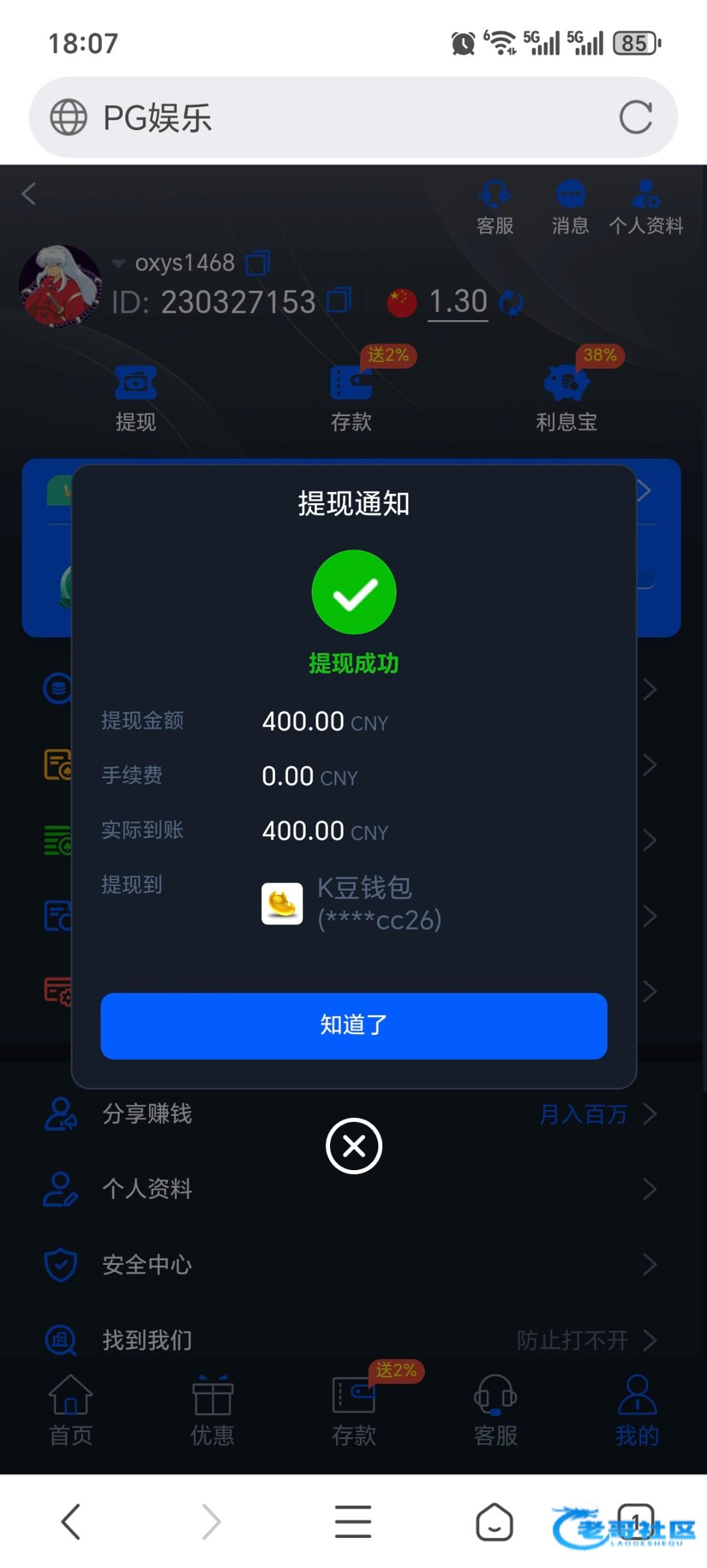Dismiss the withdrawal notice with X icon

point(354,1145)
